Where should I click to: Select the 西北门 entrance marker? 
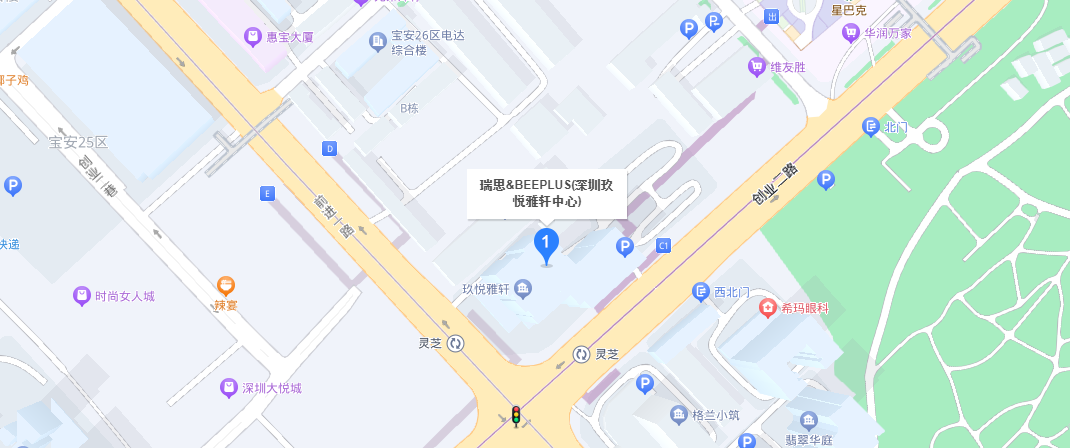click(x=701, y=292)
